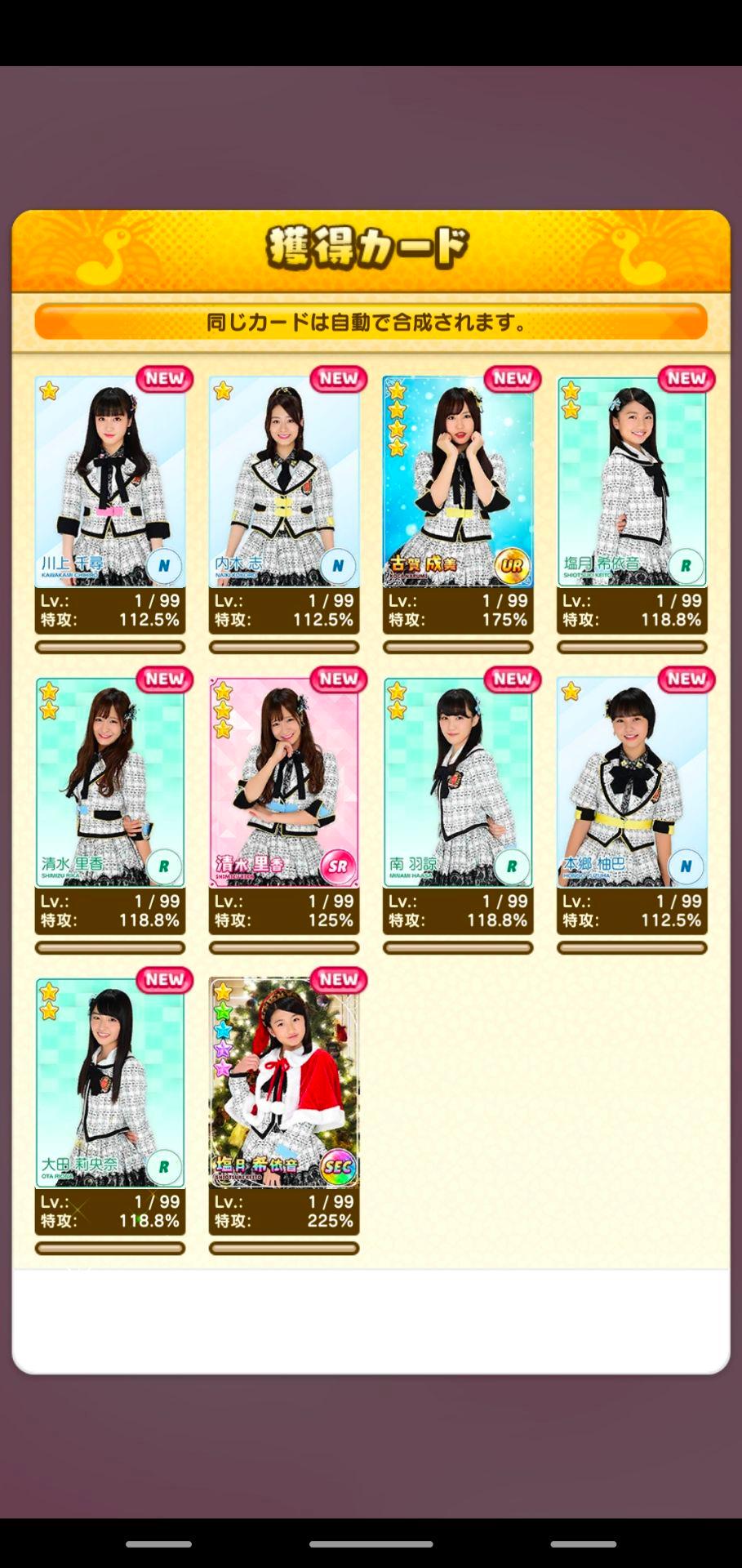View the 塩月希依音 SEC Christmas card
742x1568 pixels.
click(x=284, y=1083)
